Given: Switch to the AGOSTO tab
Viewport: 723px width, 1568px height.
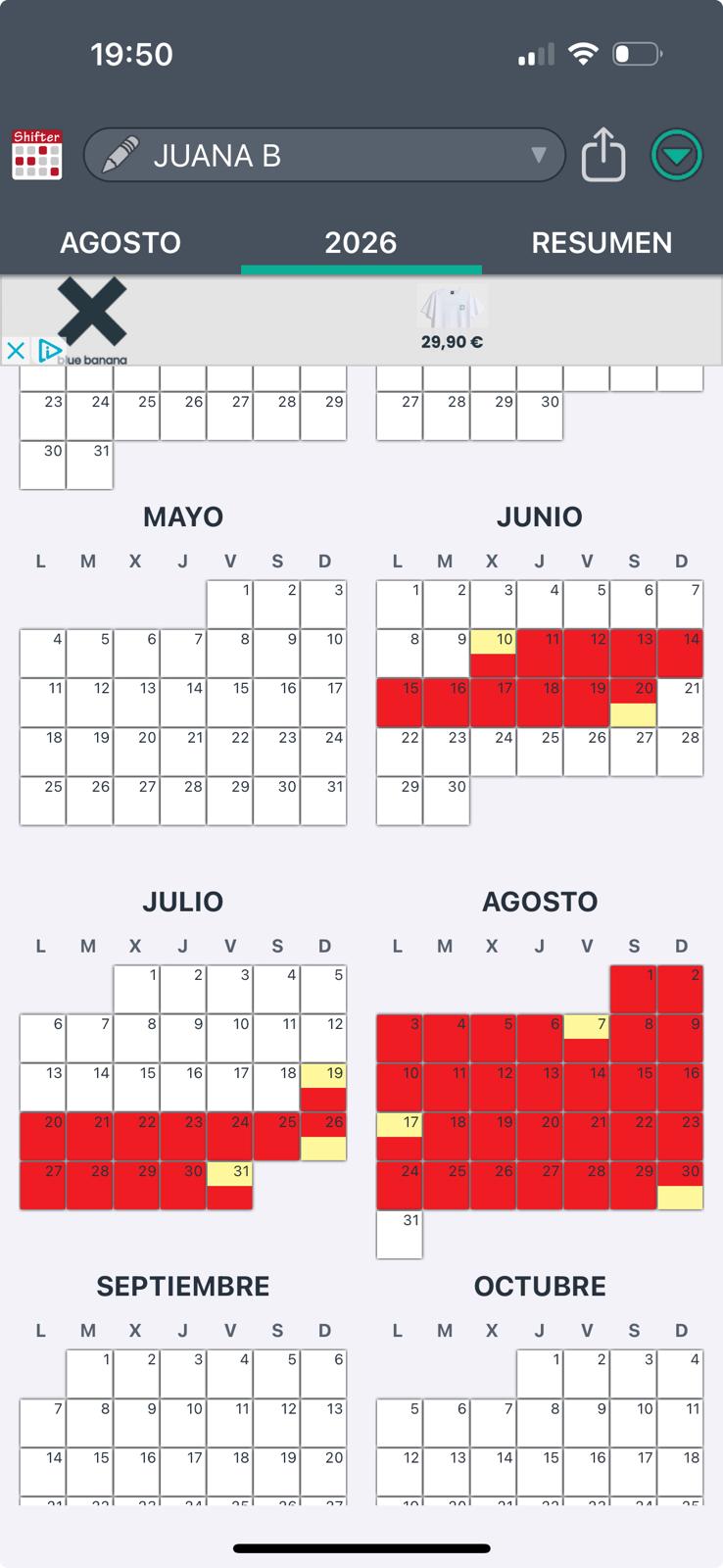Looking at the screenshot, I should (x=120, y=243).
